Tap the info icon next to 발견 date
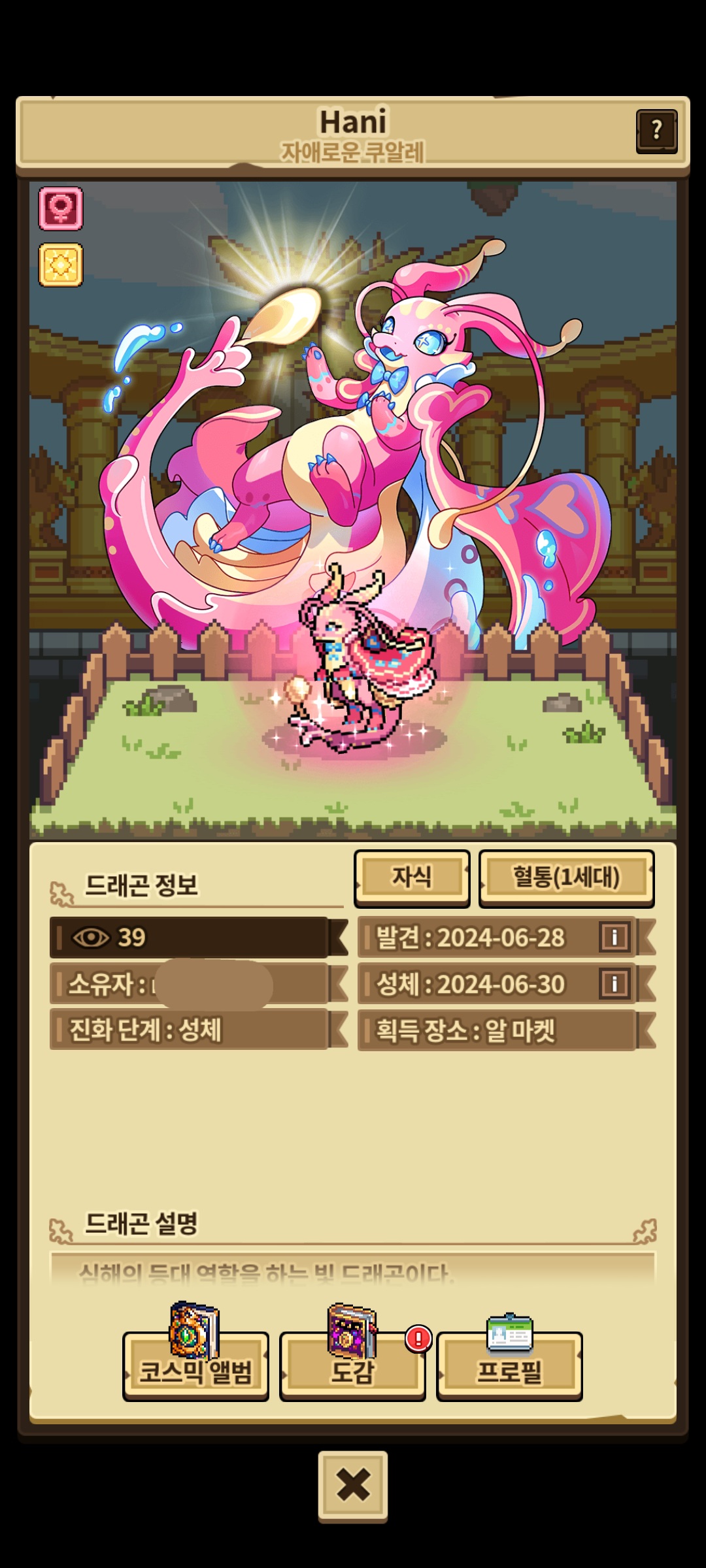The height and width of the screenshot is (1568, 706). tap(614, 938)
